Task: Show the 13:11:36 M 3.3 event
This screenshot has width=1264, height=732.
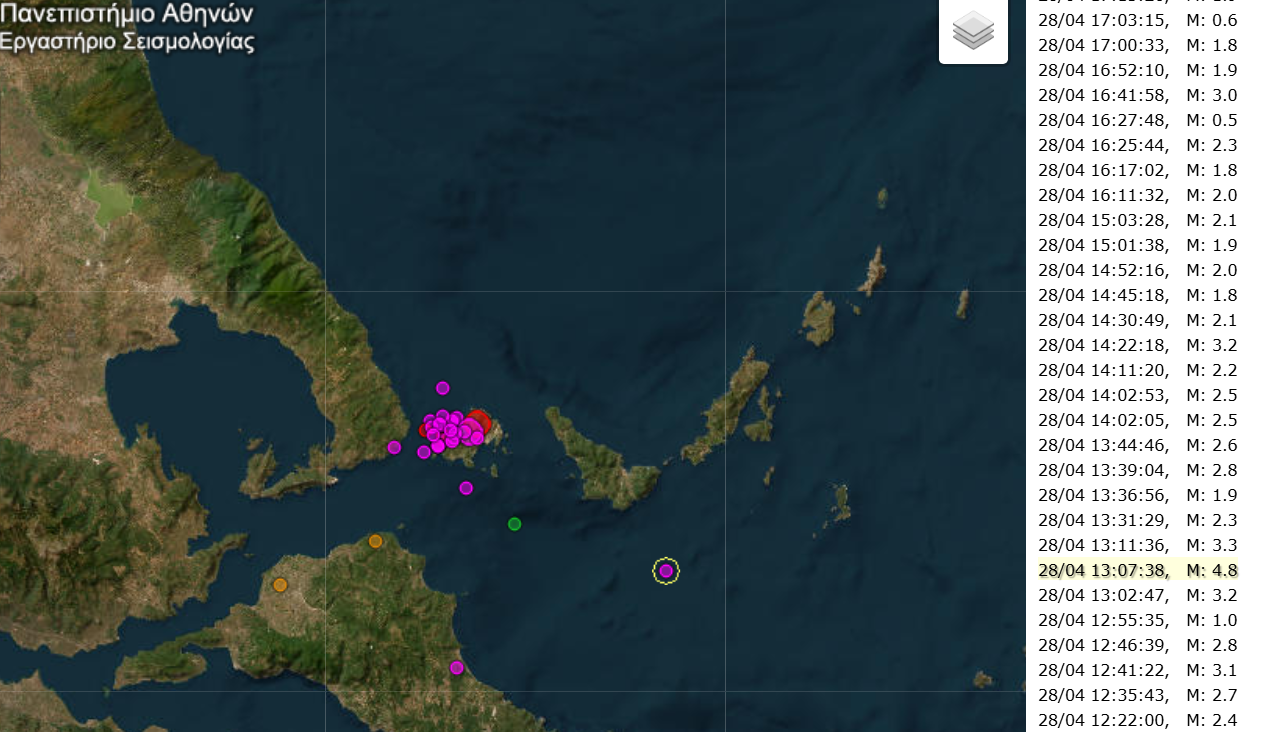Action: pyautogui.click(x=1138, y=545)
